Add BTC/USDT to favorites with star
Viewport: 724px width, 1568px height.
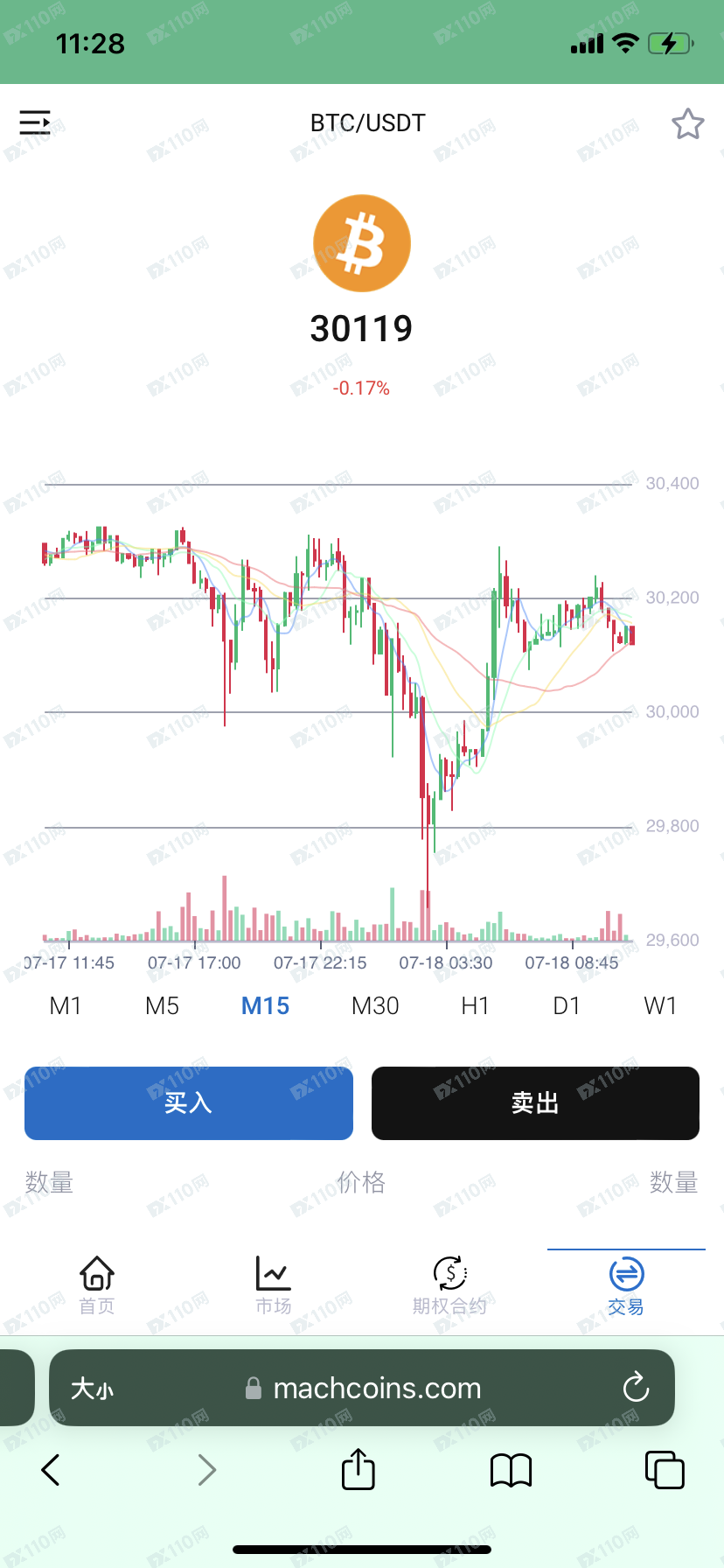(687, 124)
